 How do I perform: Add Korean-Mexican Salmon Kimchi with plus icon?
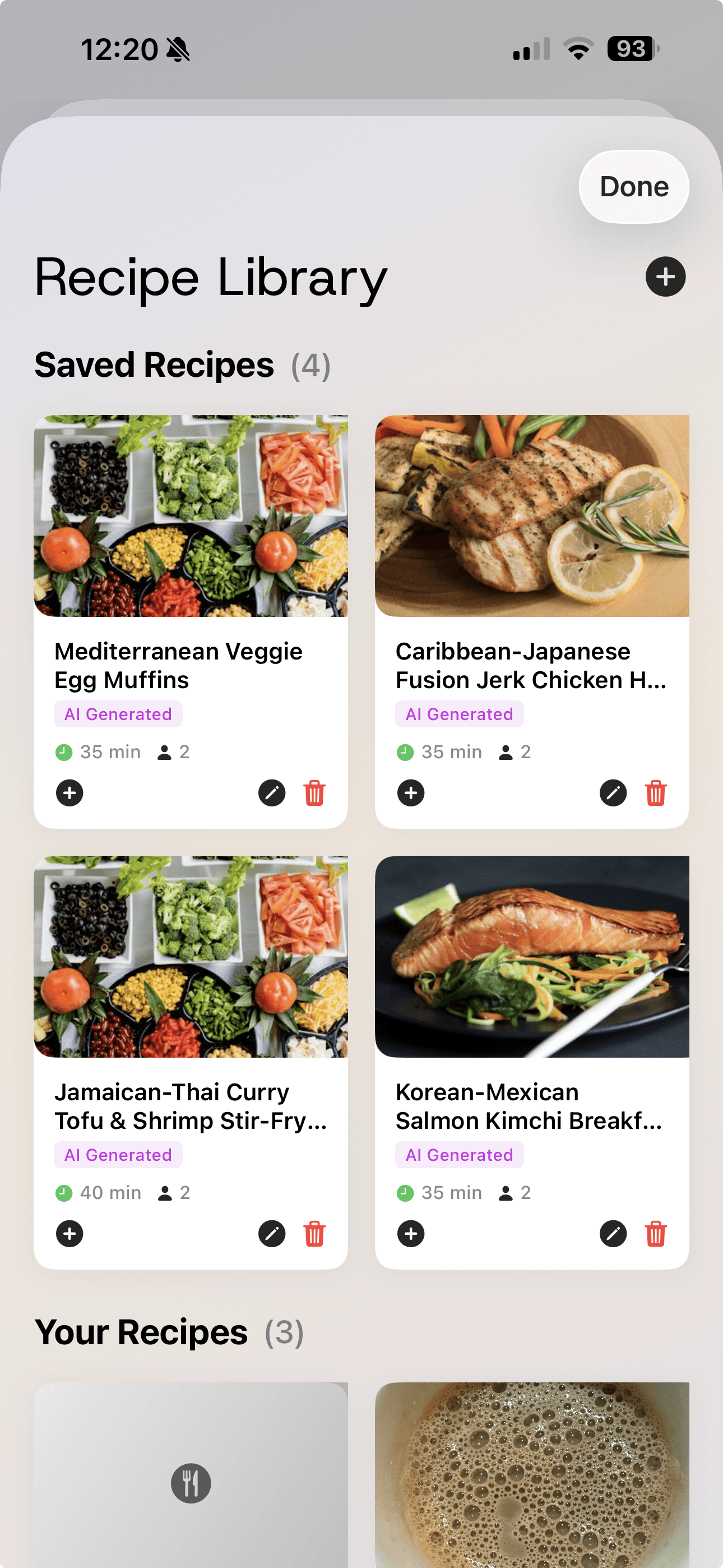411,1233
